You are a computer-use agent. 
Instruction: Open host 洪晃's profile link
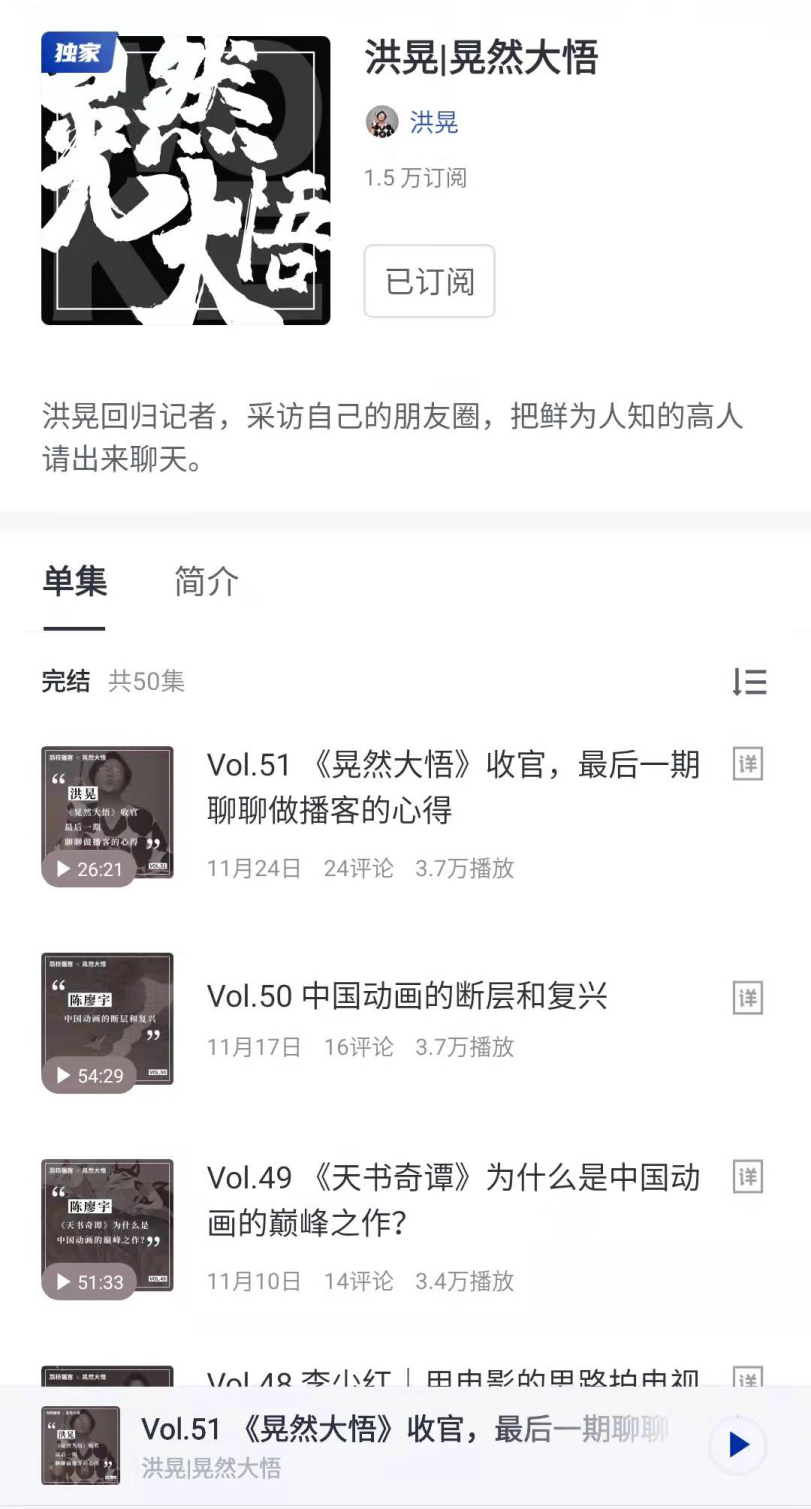pyautogui.click(x=432, y=122)
